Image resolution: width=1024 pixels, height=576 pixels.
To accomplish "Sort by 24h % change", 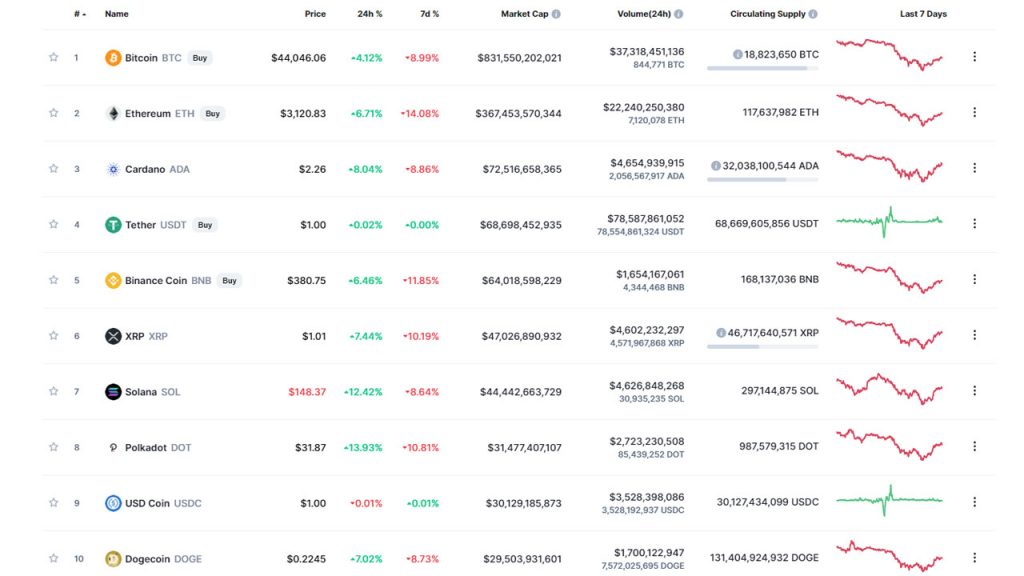I will tap(370, 14).
